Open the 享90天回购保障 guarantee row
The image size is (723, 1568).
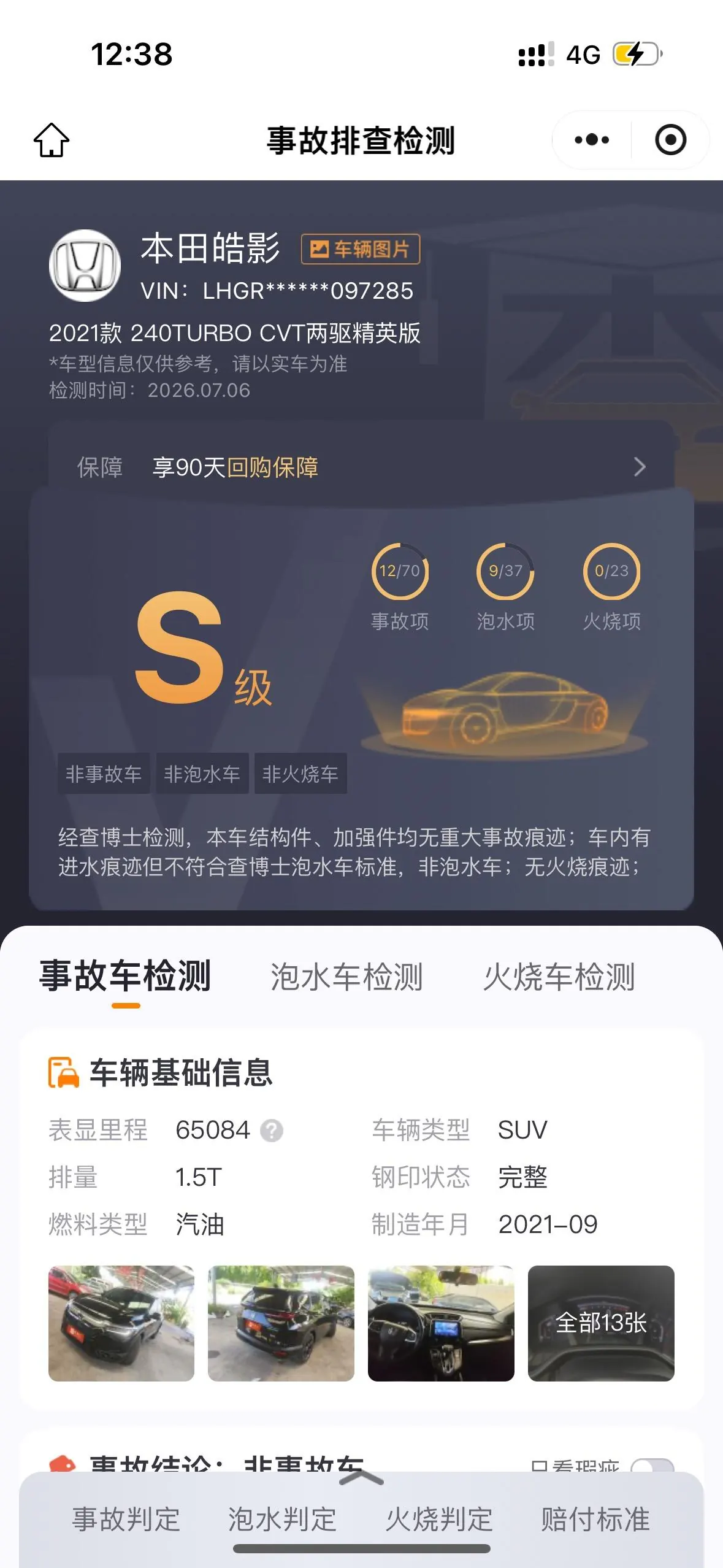pyautogui.click(x=361, y=467)
